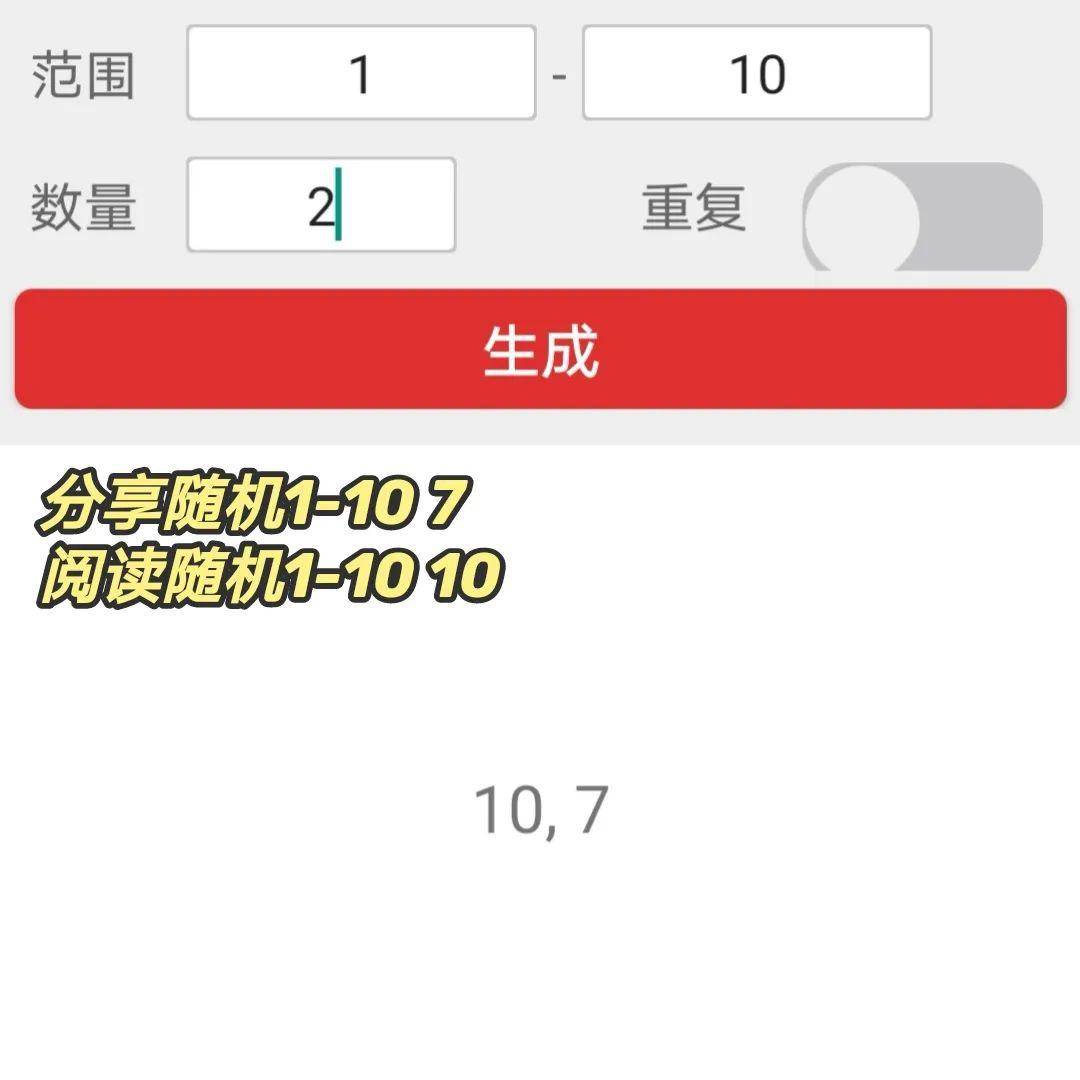
Task: Edit the range maximum field showing 10
Action: click(757, 74)
